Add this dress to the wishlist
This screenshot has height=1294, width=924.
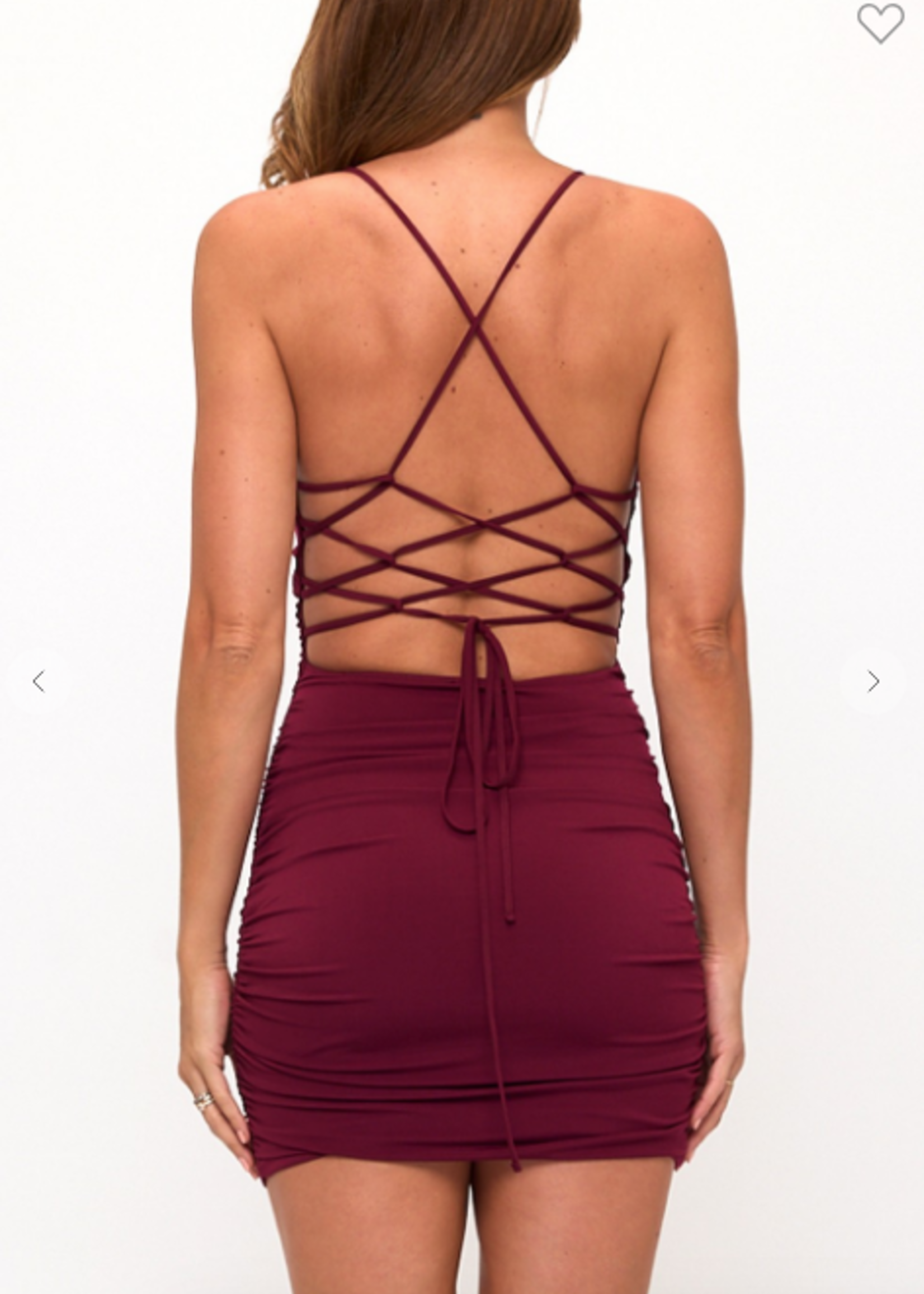pyautogui.click(x=880, y=23)
